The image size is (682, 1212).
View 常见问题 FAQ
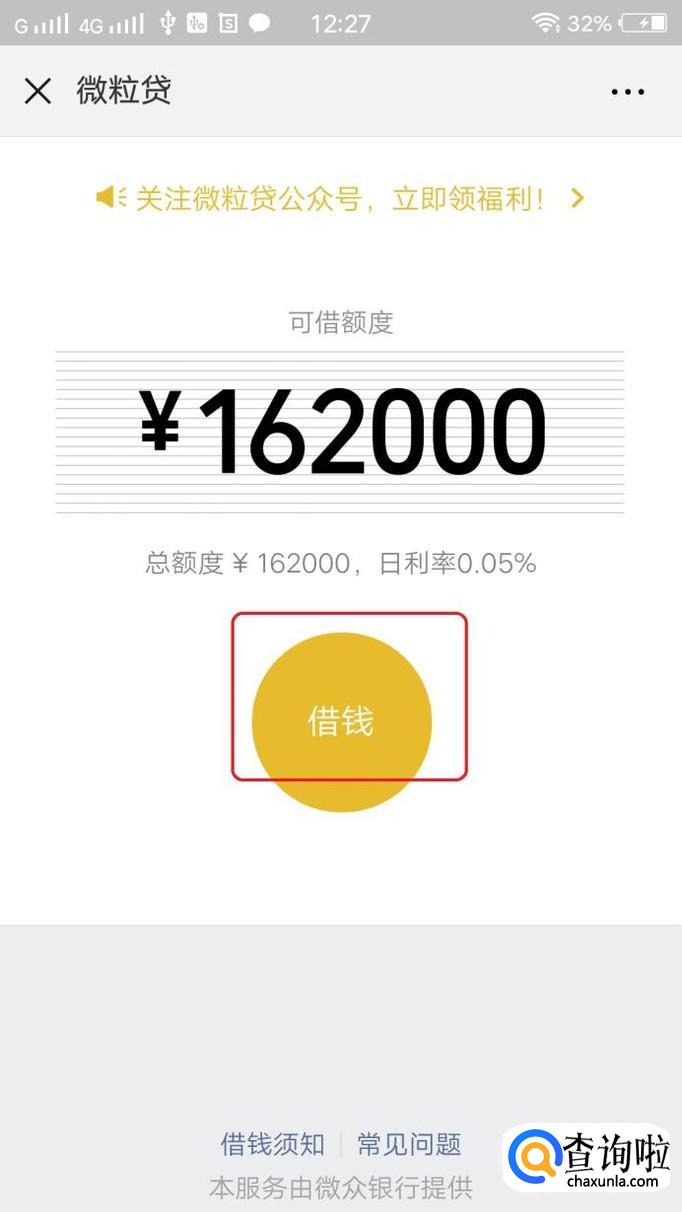(409, 1144)
